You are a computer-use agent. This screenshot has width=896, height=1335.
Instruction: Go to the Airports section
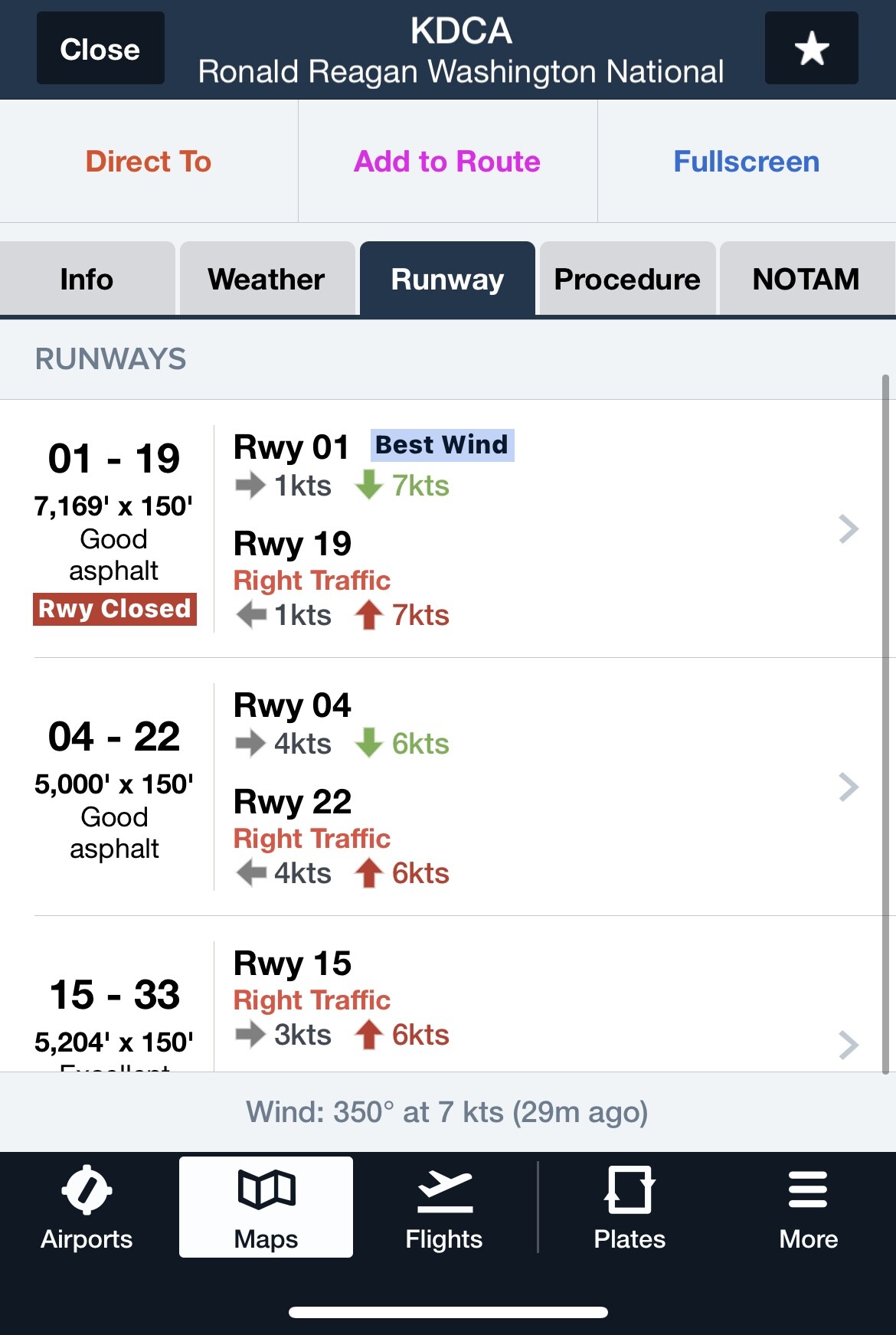(x=87, y=1208)
